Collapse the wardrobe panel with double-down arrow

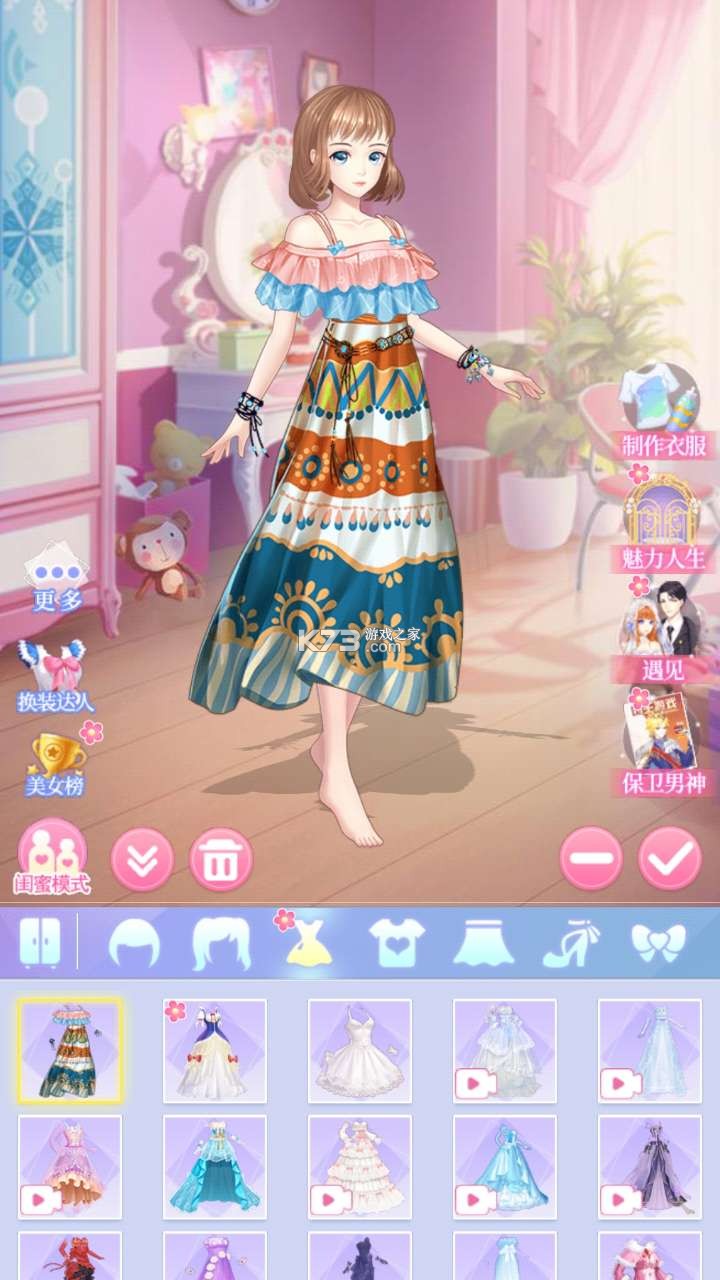click(142, 860)
